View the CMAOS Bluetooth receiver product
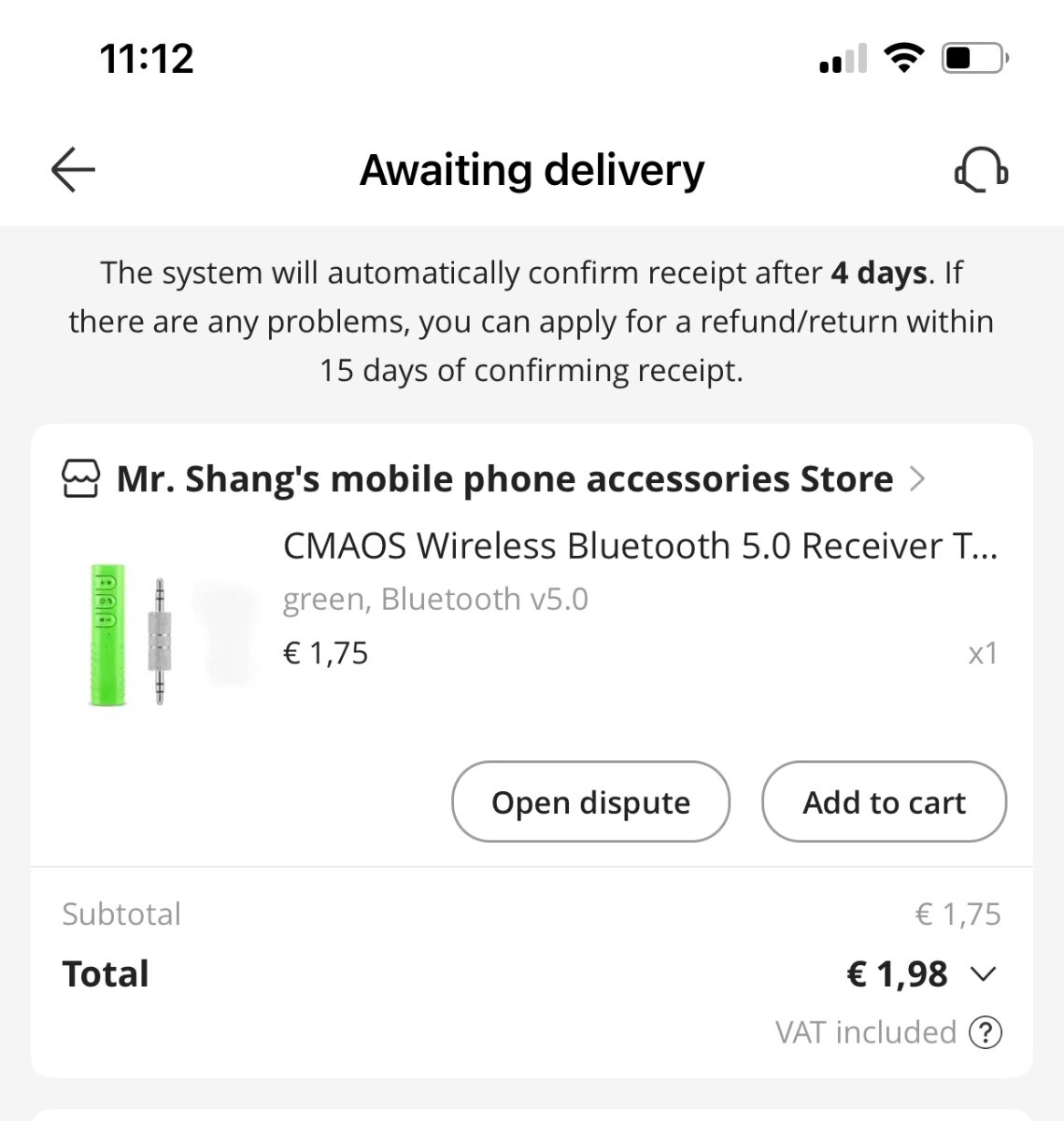The width and height of the screenshot is (1064, 1121). tap(639, 546)
